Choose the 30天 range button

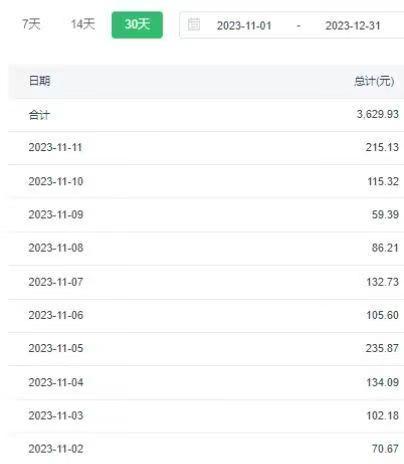point(137,25)
